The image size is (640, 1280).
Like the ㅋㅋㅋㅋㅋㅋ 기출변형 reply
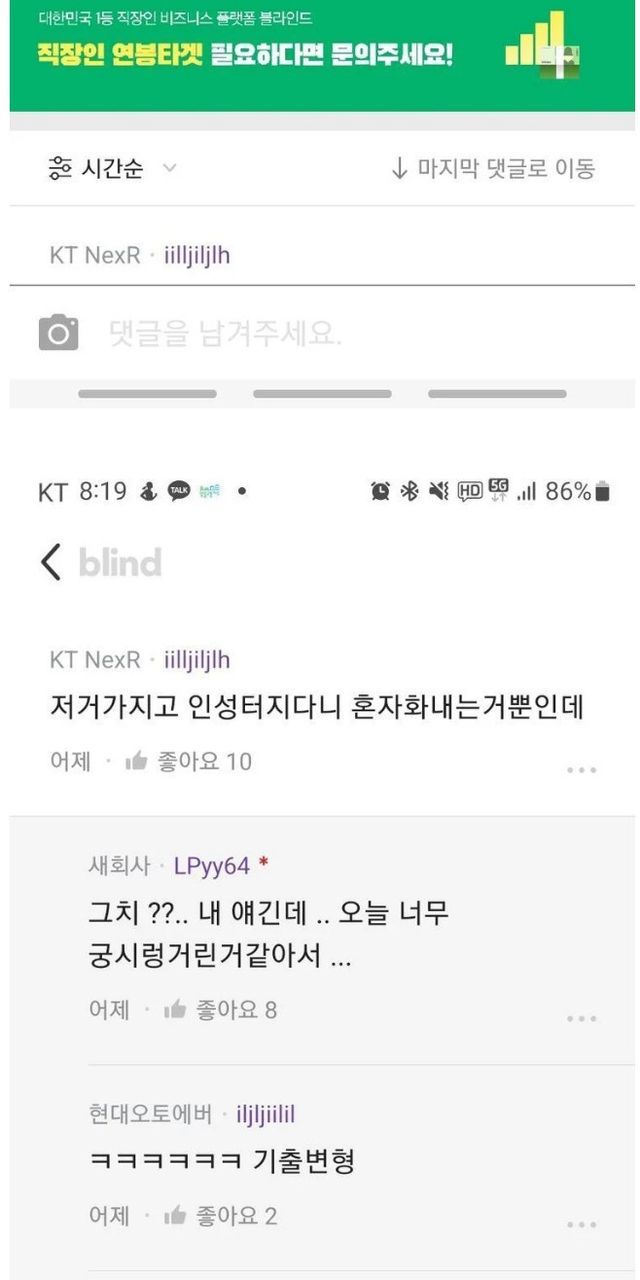click(220, 1216)
